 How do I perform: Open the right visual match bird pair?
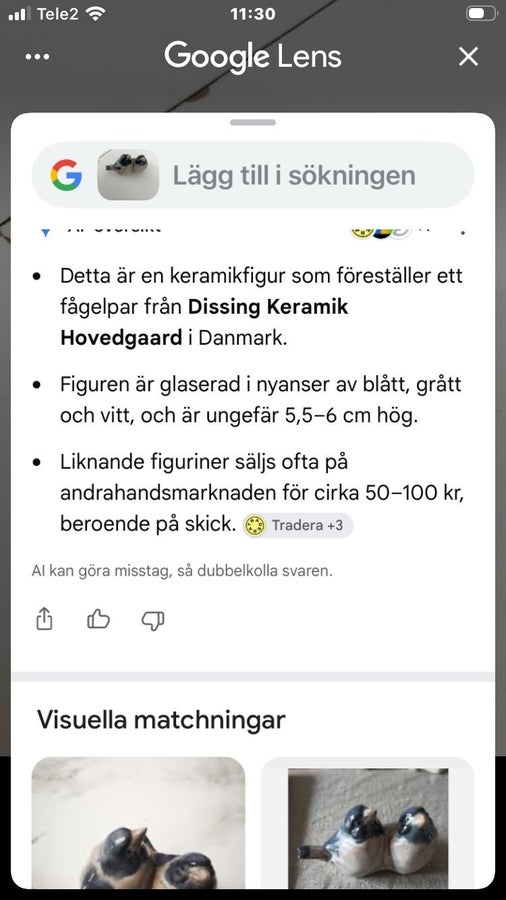368,823
